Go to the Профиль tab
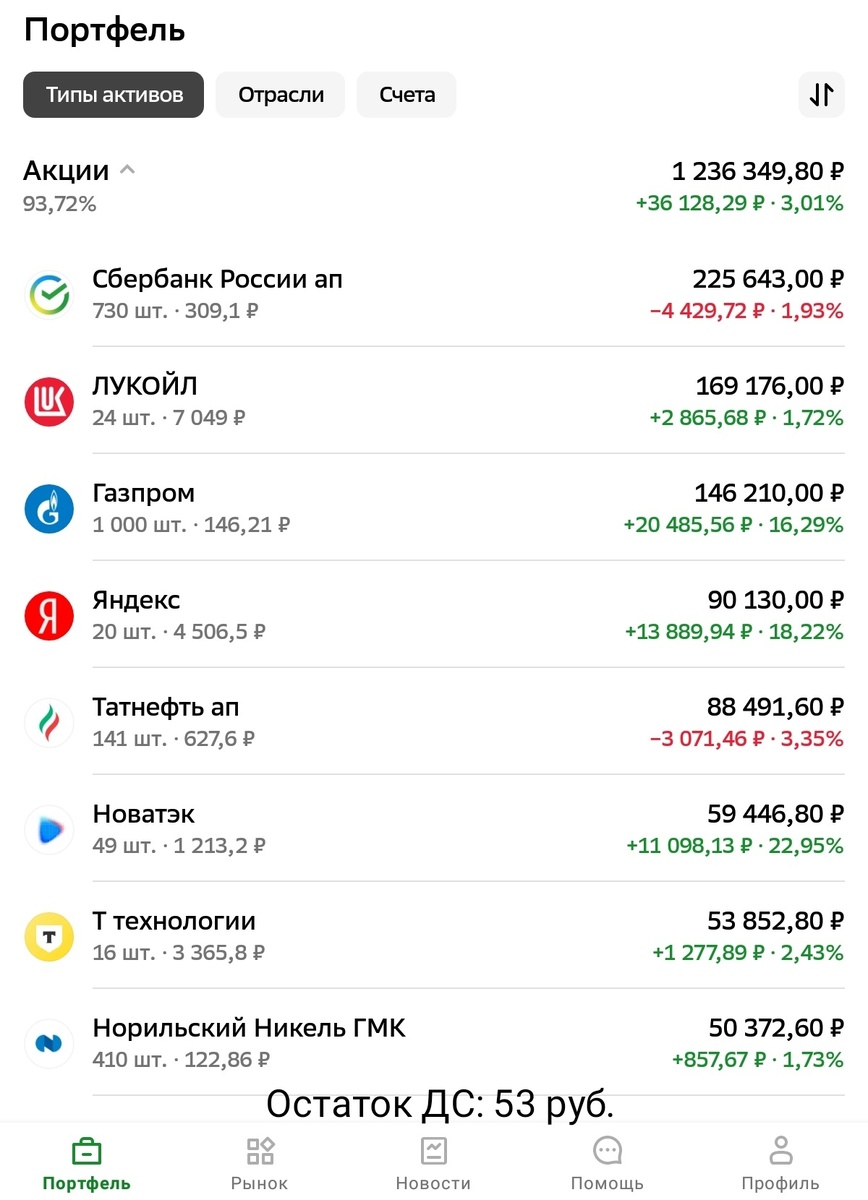 780,1163
